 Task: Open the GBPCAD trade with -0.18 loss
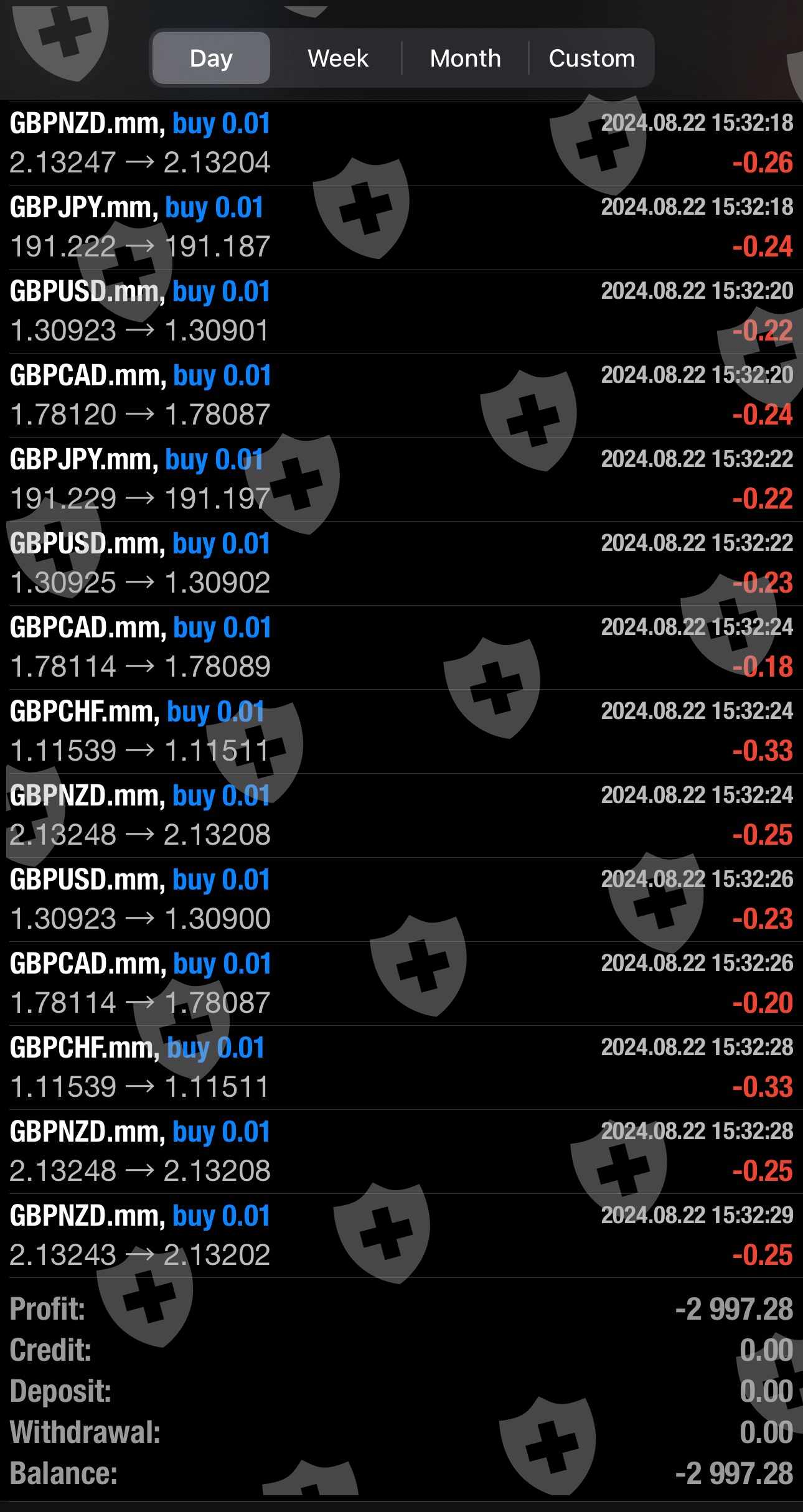[x=401, y=647]
